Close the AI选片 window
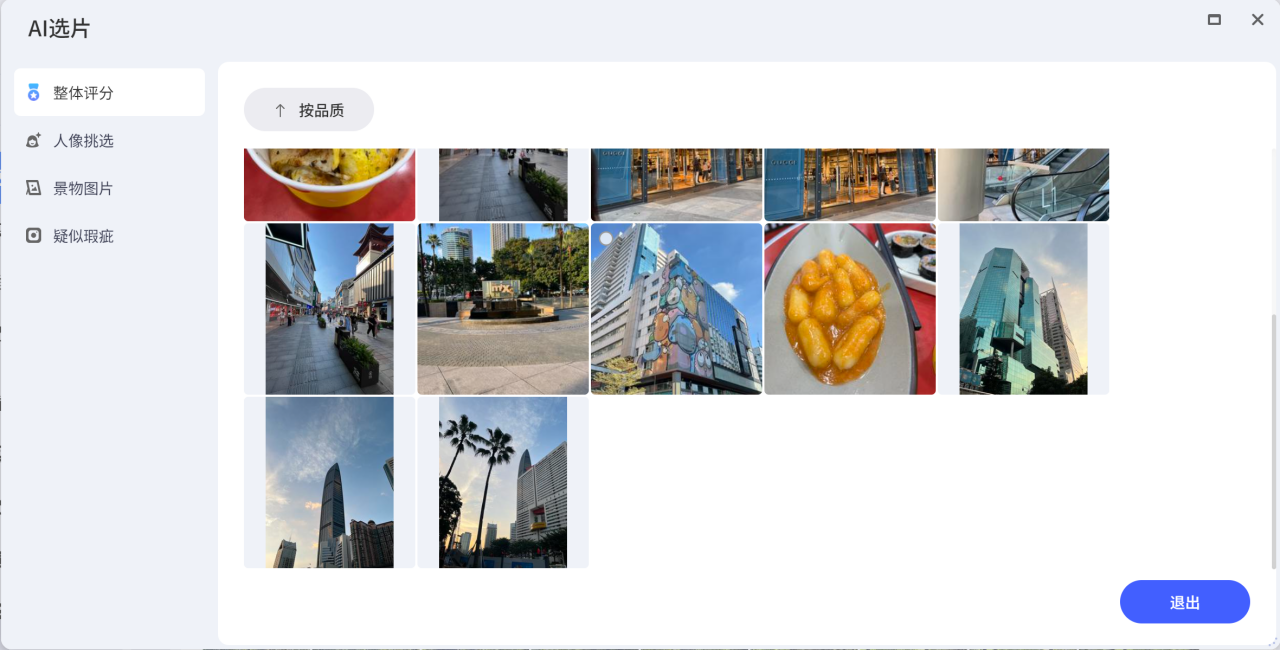The width and height of the screenshot is (1280, 650). (1257, 20)
